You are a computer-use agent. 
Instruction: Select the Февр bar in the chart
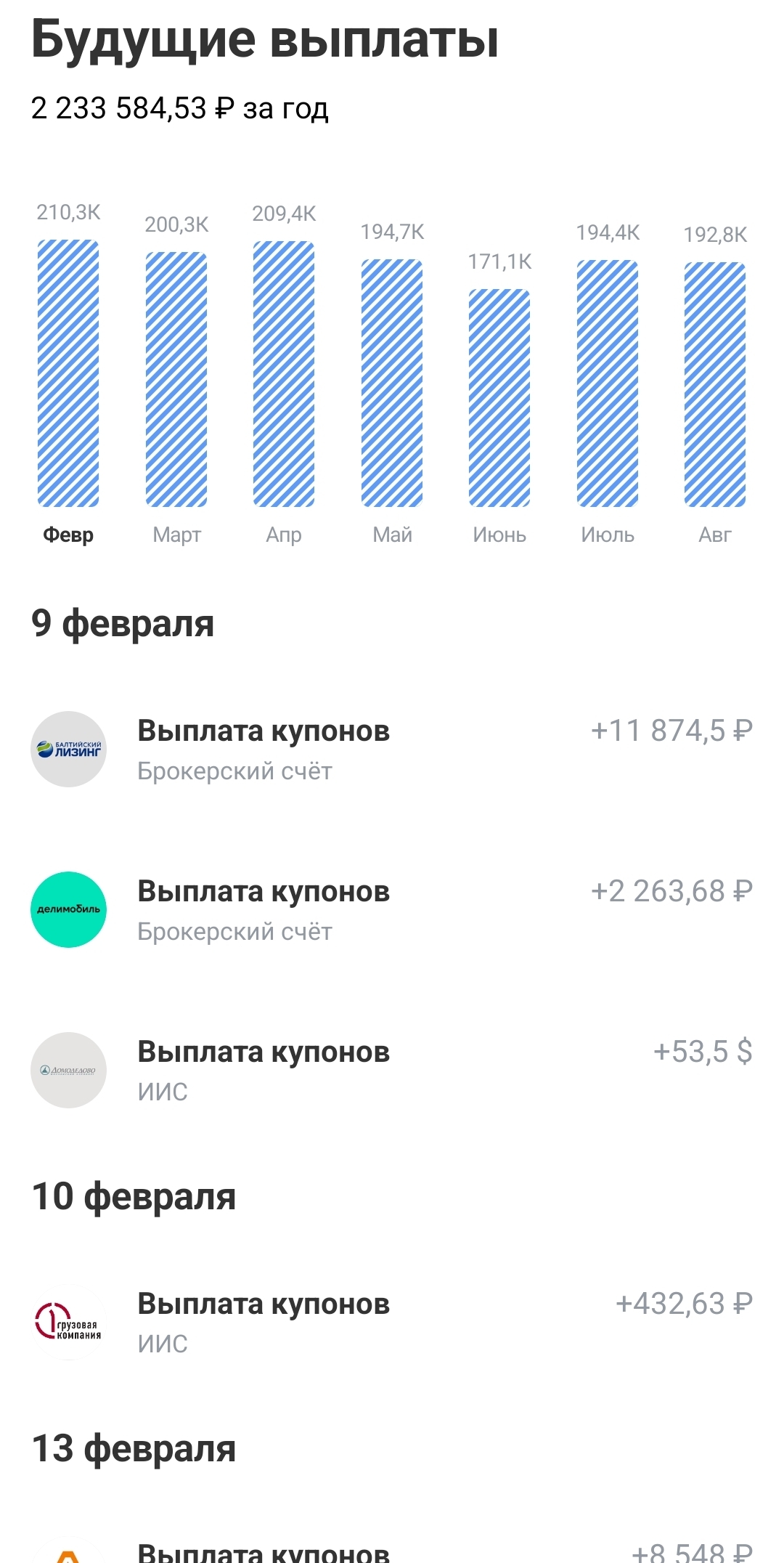pyautogui.click(x=68, y=373)
